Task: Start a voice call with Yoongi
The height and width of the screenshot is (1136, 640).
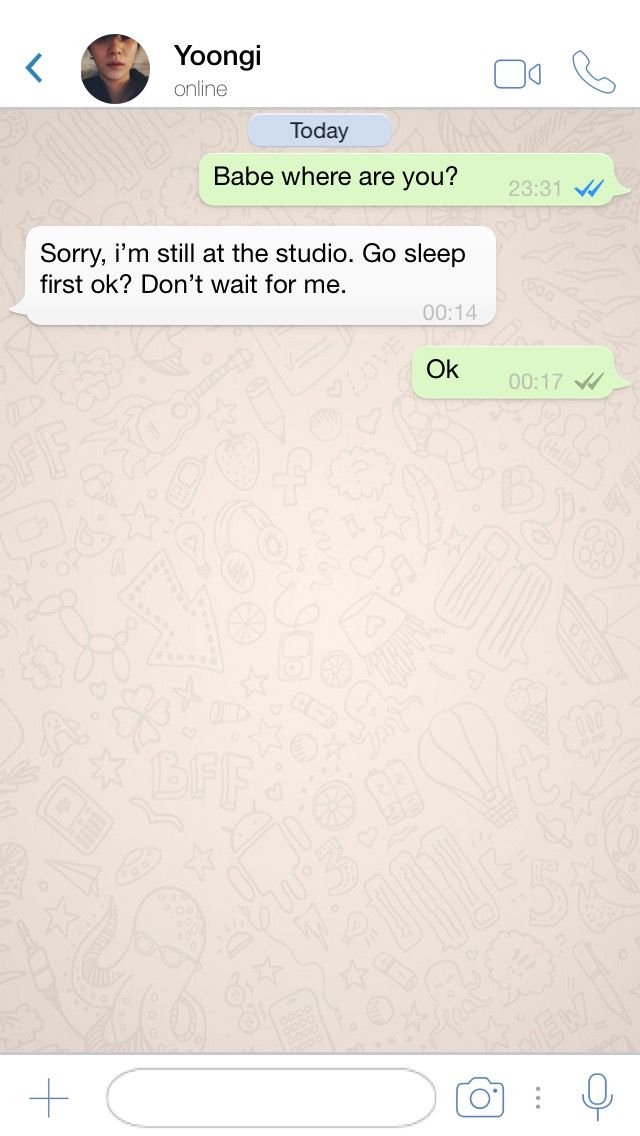Action: tap(593, 72)
